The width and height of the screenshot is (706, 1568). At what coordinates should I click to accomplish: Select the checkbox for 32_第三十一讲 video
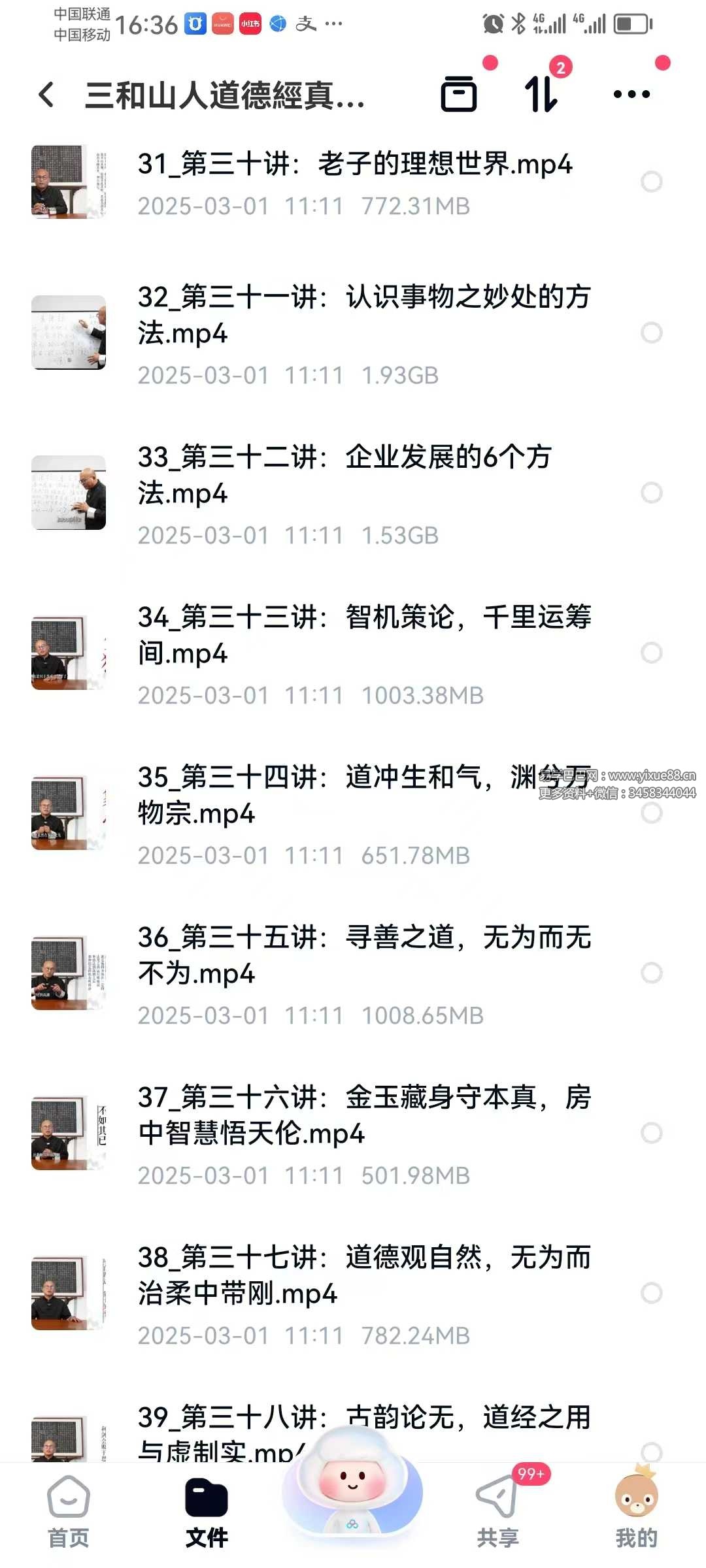click(x=651, y=333)
